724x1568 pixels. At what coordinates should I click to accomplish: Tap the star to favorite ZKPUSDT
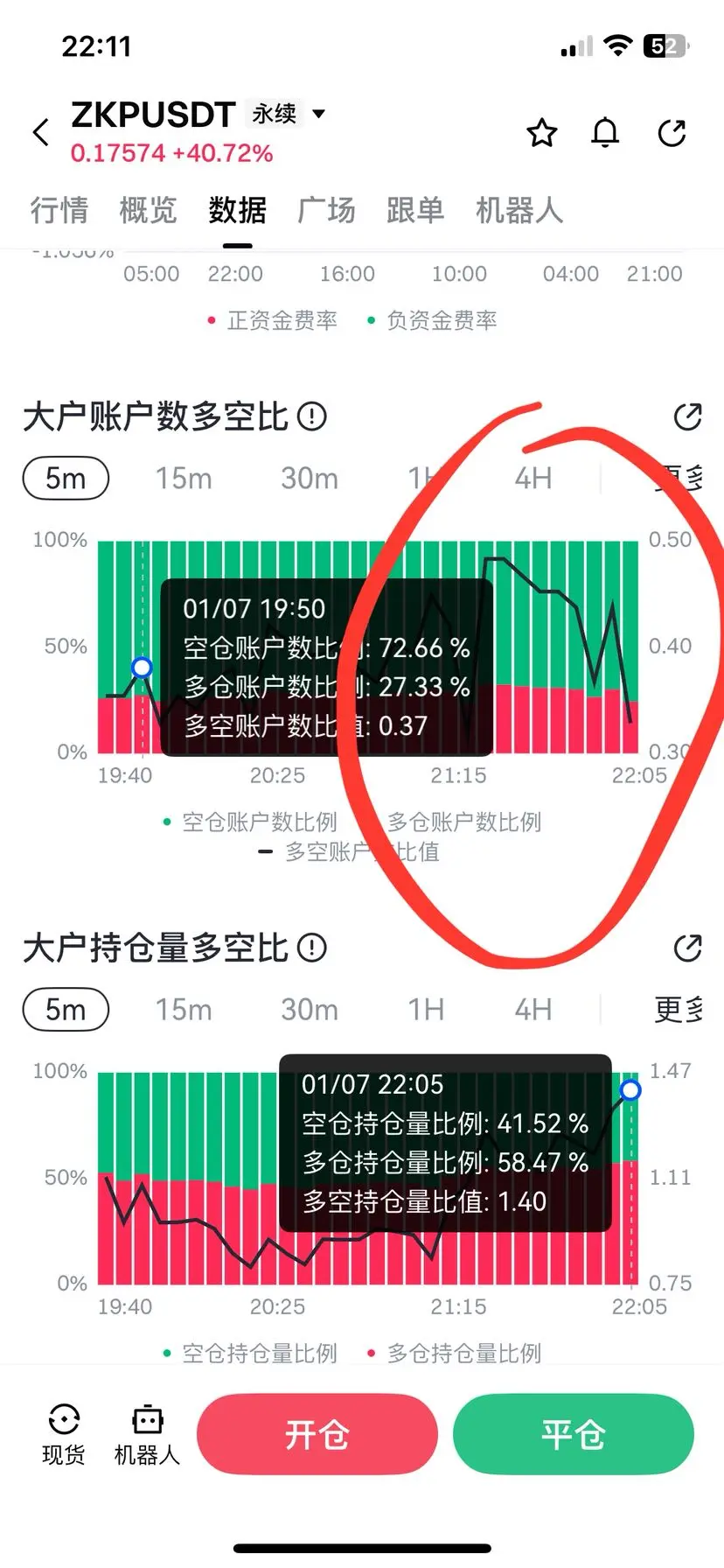pos(542,133)
